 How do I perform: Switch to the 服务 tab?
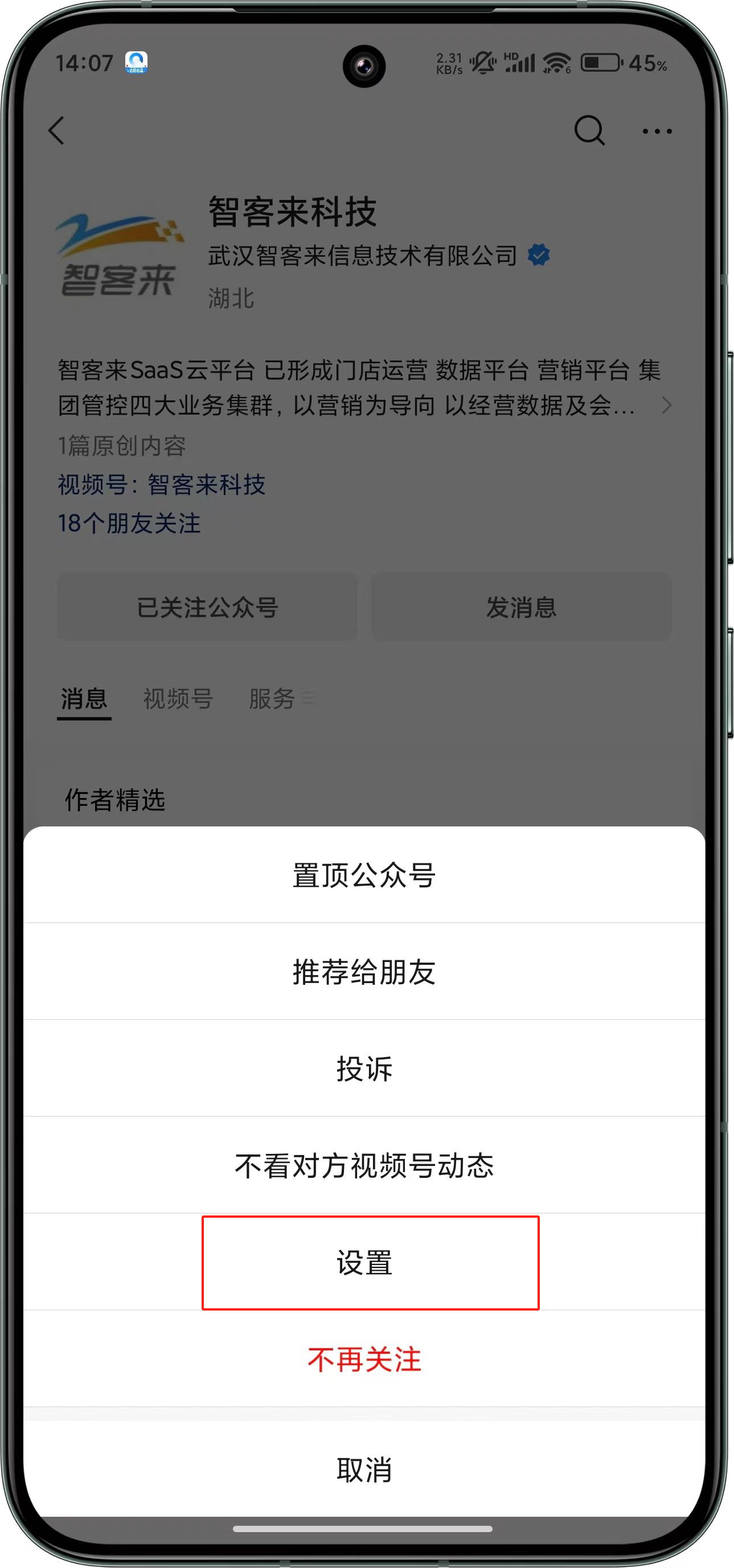click(x=272, y=698)
